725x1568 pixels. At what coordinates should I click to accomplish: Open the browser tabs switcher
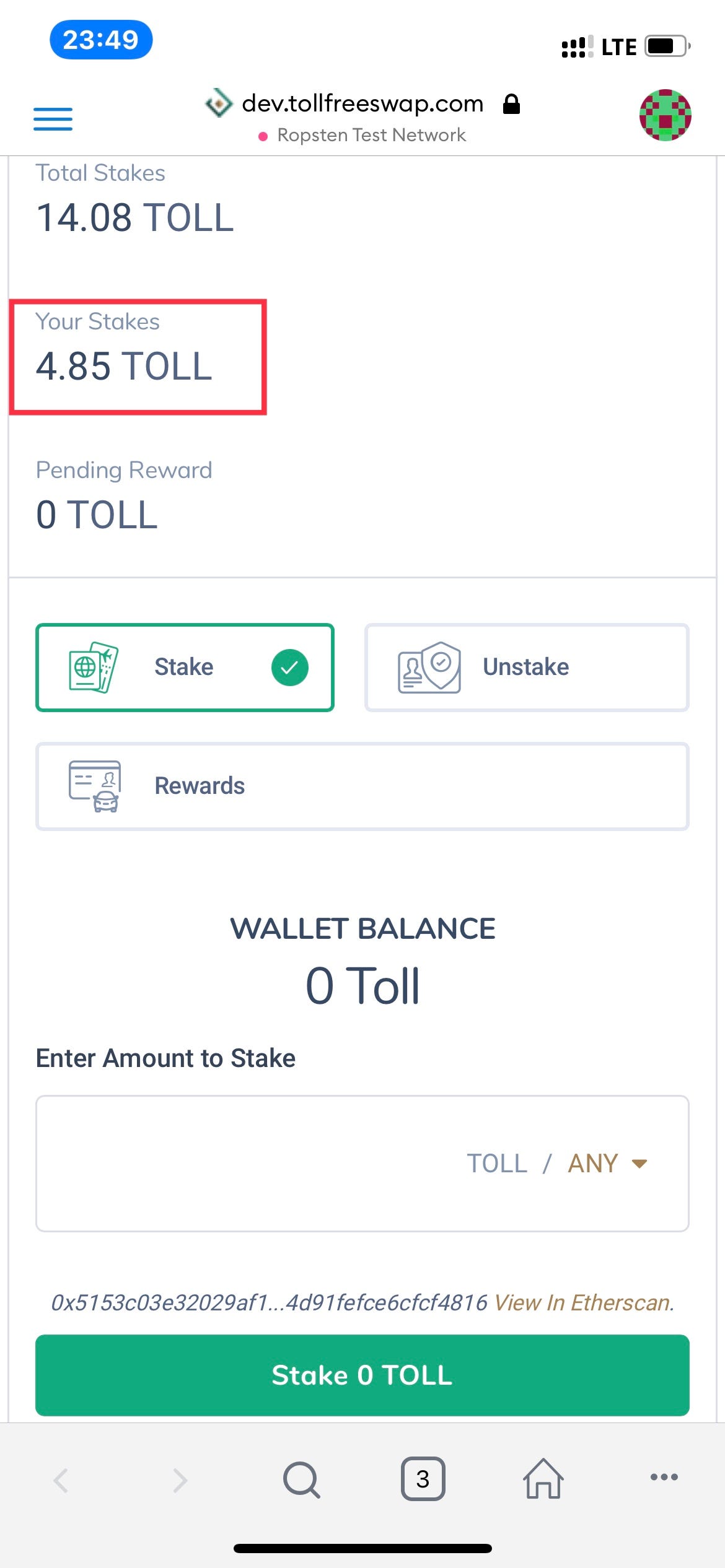(423, 1479)
